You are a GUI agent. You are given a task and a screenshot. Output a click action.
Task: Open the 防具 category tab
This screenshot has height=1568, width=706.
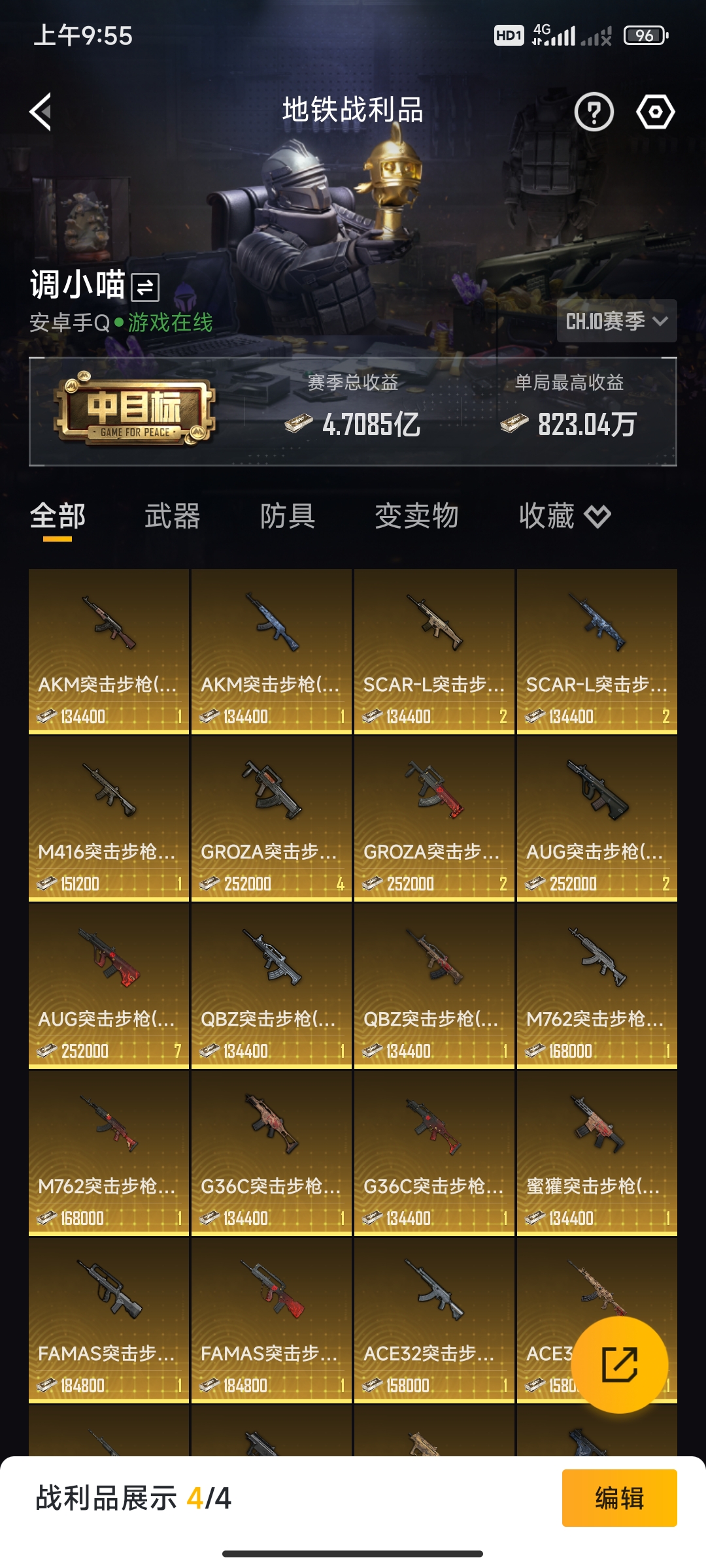pos(286,516)
